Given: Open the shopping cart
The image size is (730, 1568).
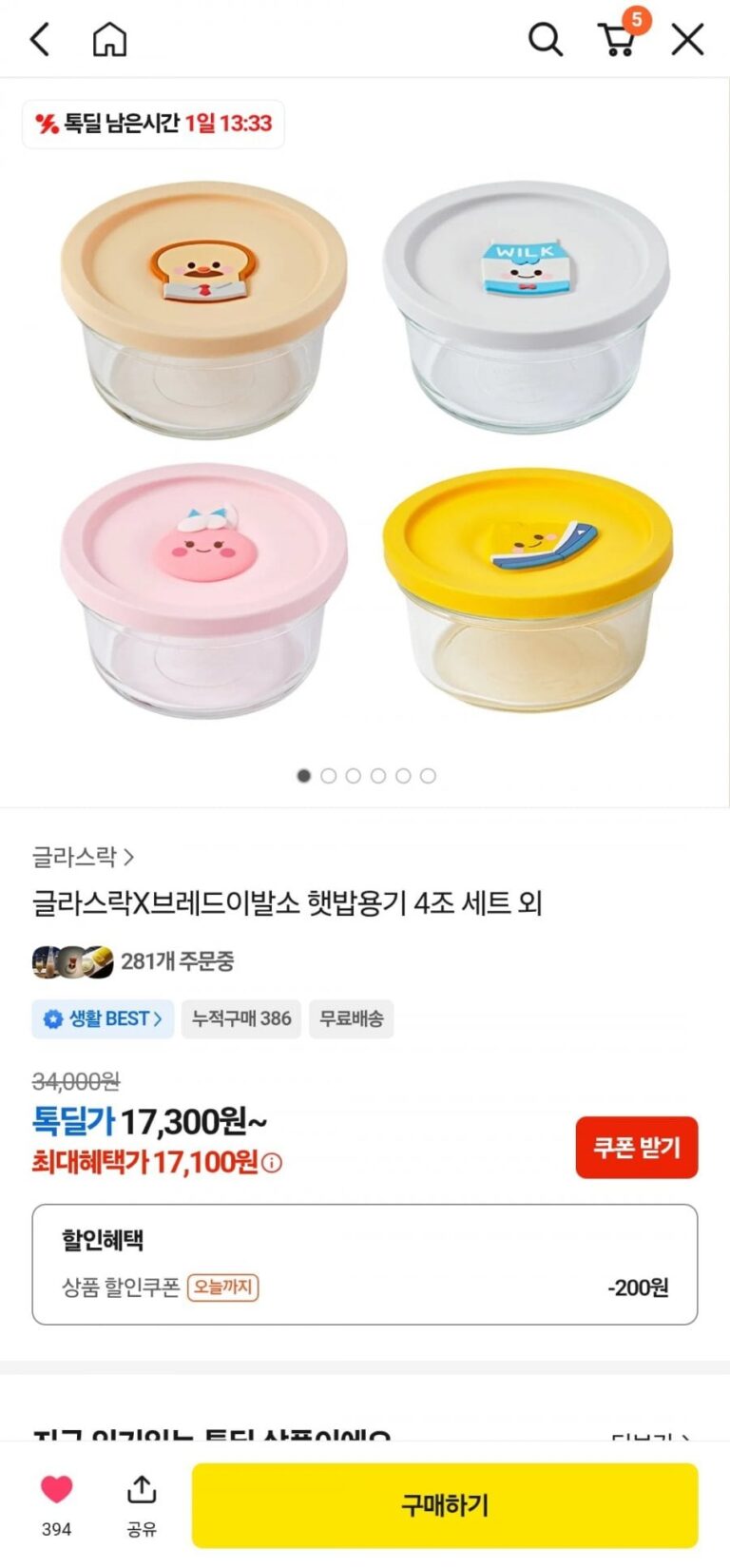Looking at the screenshot, I should tap(618, 40).
